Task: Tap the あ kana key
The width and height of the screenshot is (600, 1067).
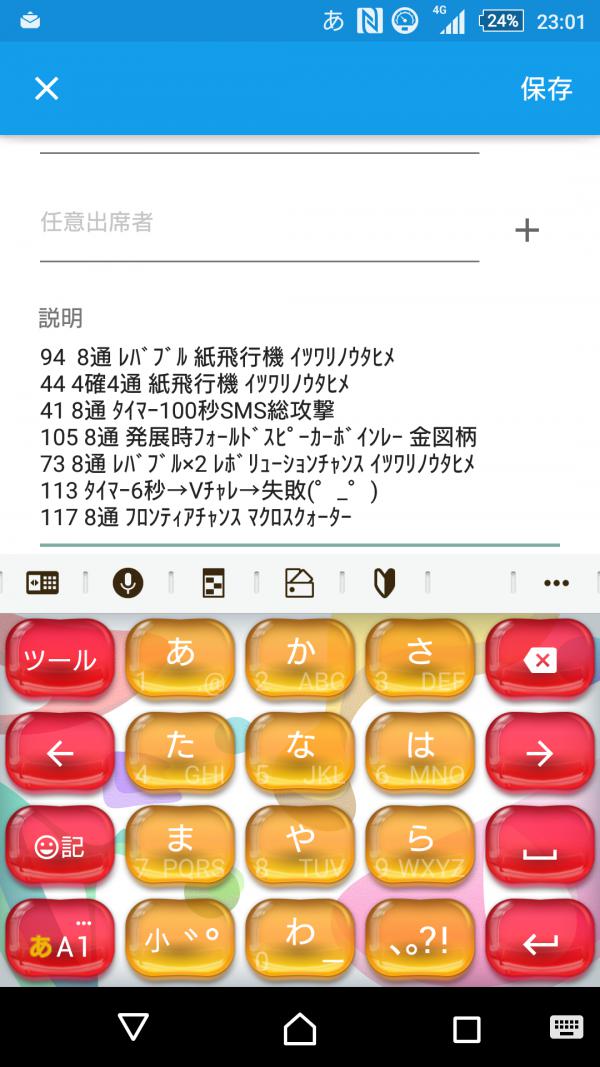Action: pyautogui.click(x=180, y=659)
